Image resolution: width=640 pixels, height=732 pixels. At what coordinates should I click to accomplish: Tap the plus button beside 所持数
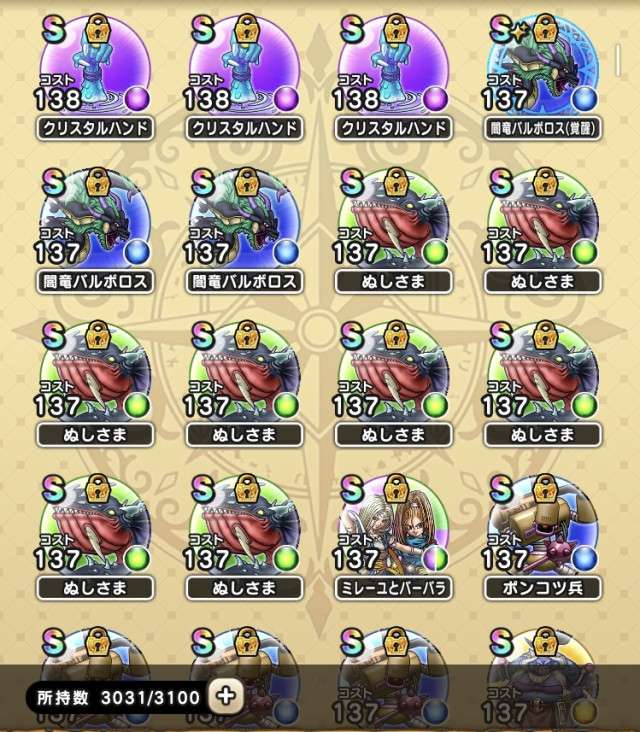[227, 697]
